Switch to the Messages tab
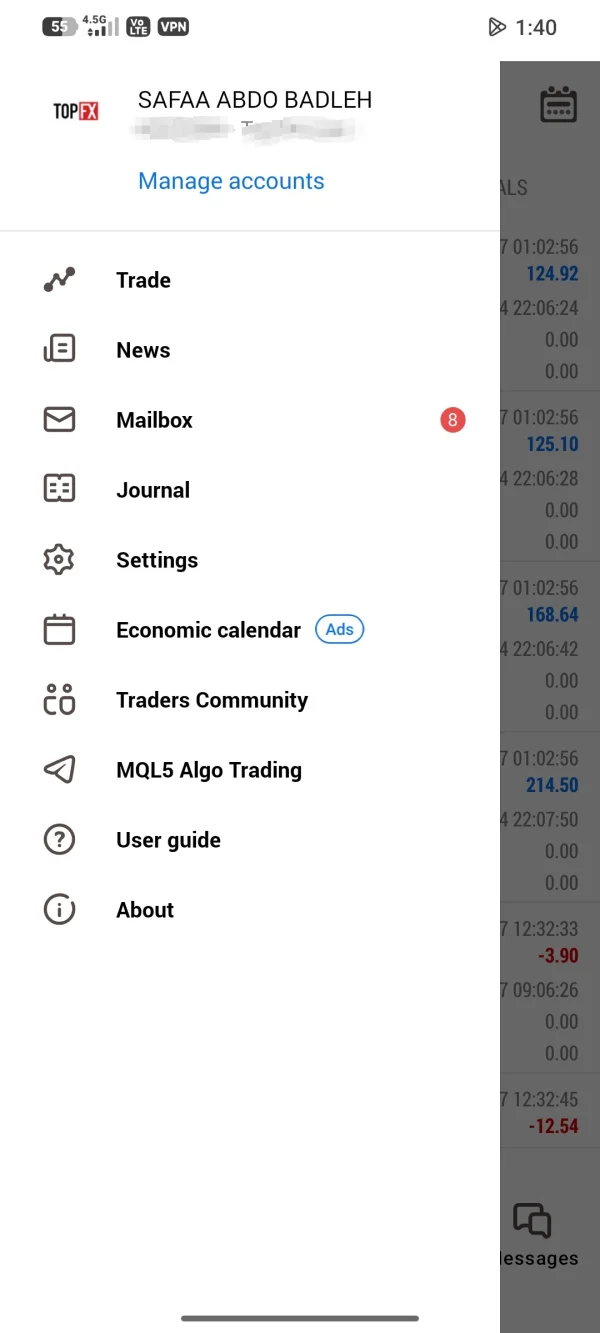The height and width of the screenshot is (1333, 600). [540, 1235]
